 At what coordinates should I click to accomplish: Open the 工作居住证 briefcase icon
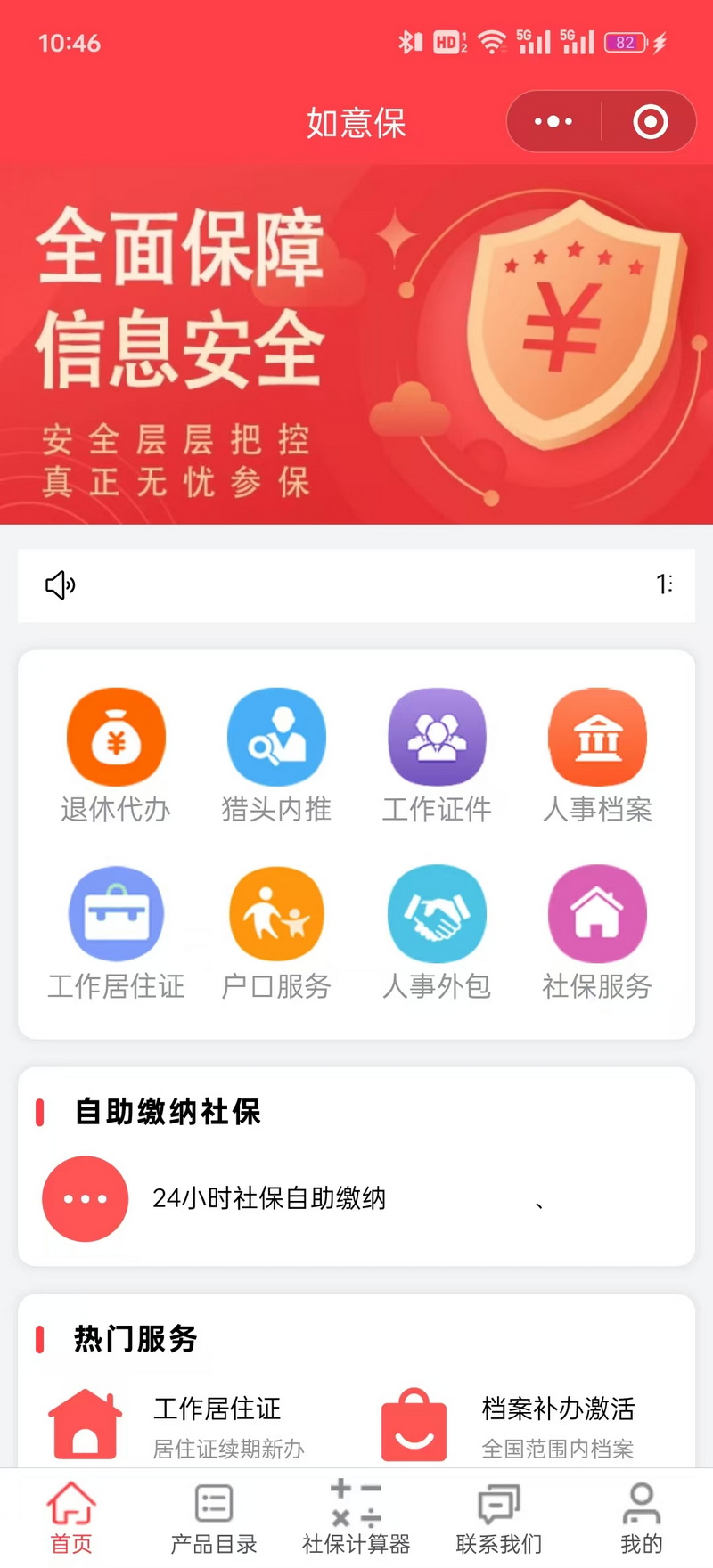(116, 913)
